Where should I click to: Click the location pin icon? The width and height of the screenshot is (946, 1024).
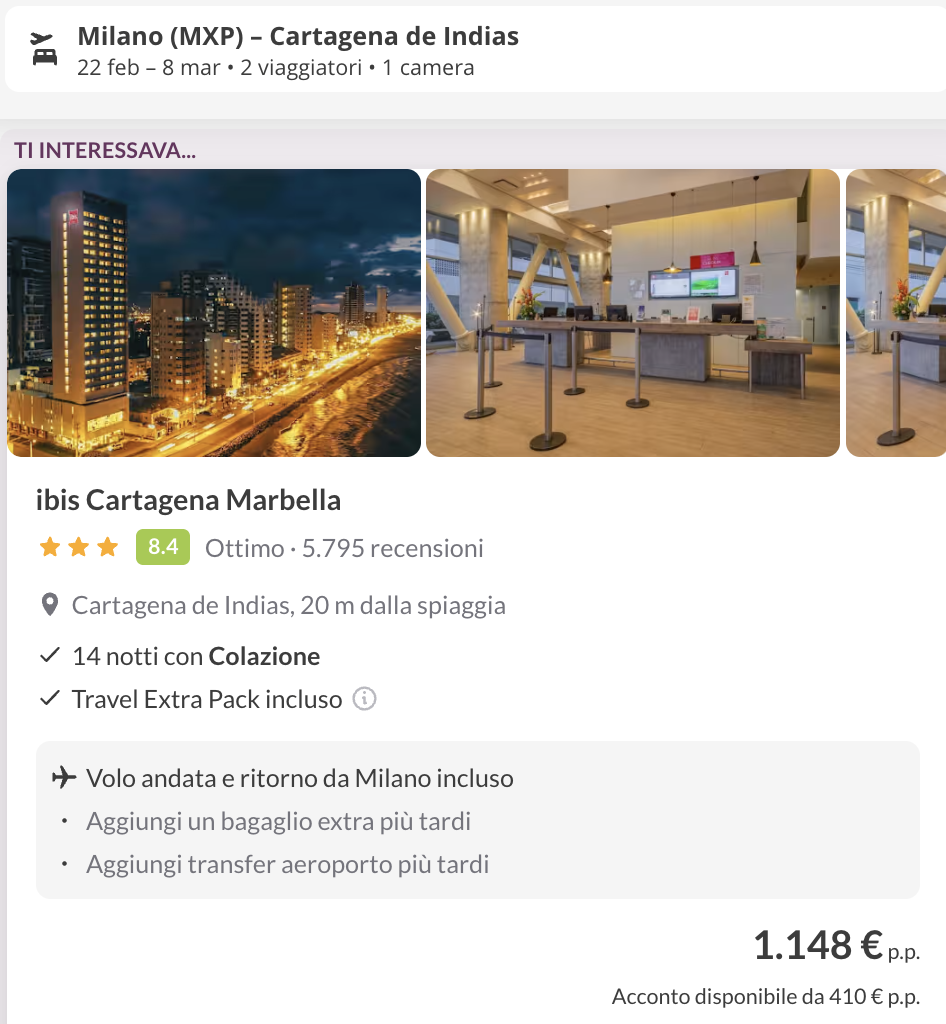coord(47,604)
